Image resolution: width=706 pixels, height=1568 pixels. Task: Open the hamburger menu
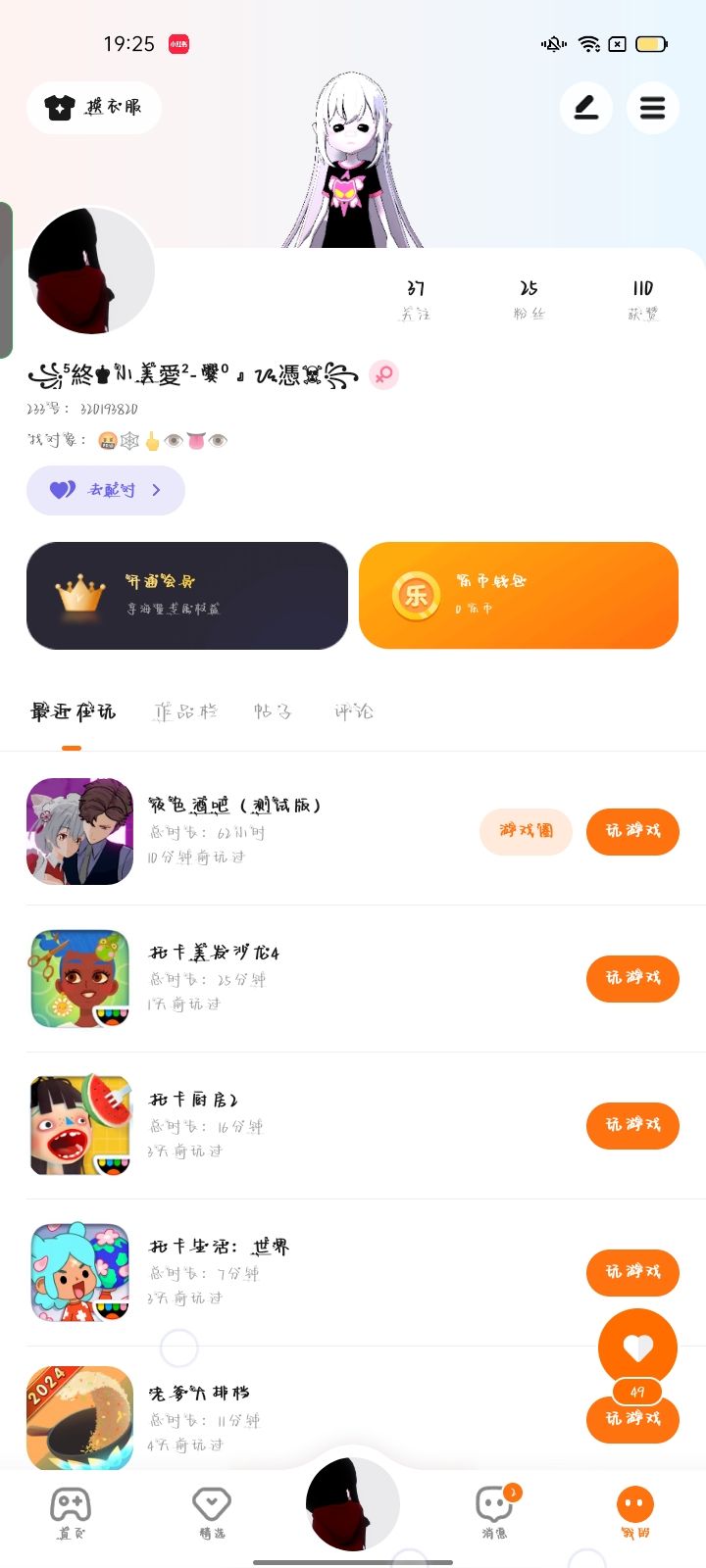652,107
